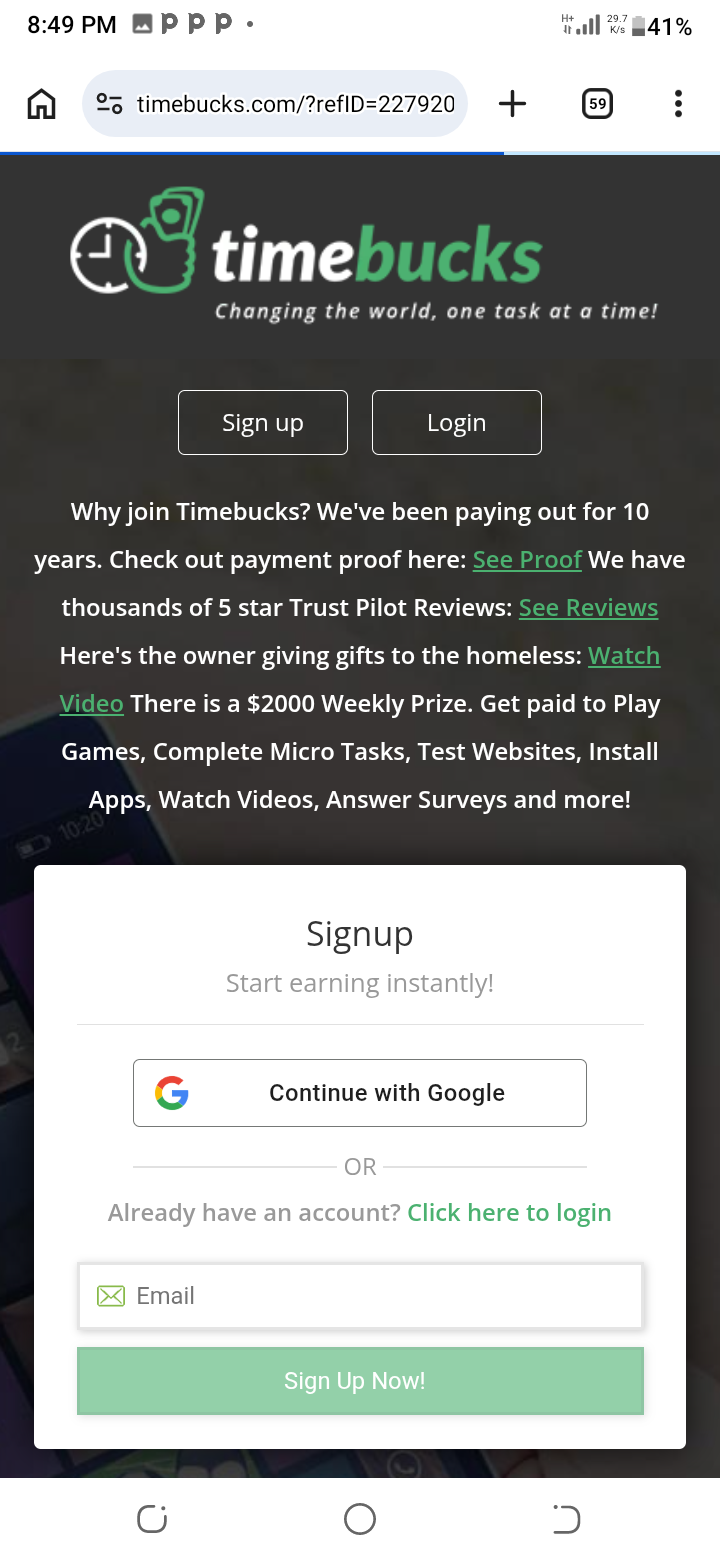The height and width of the screenshot is (1560, 720).
Task: Go to the browser home page
Action: click(41, 104)
